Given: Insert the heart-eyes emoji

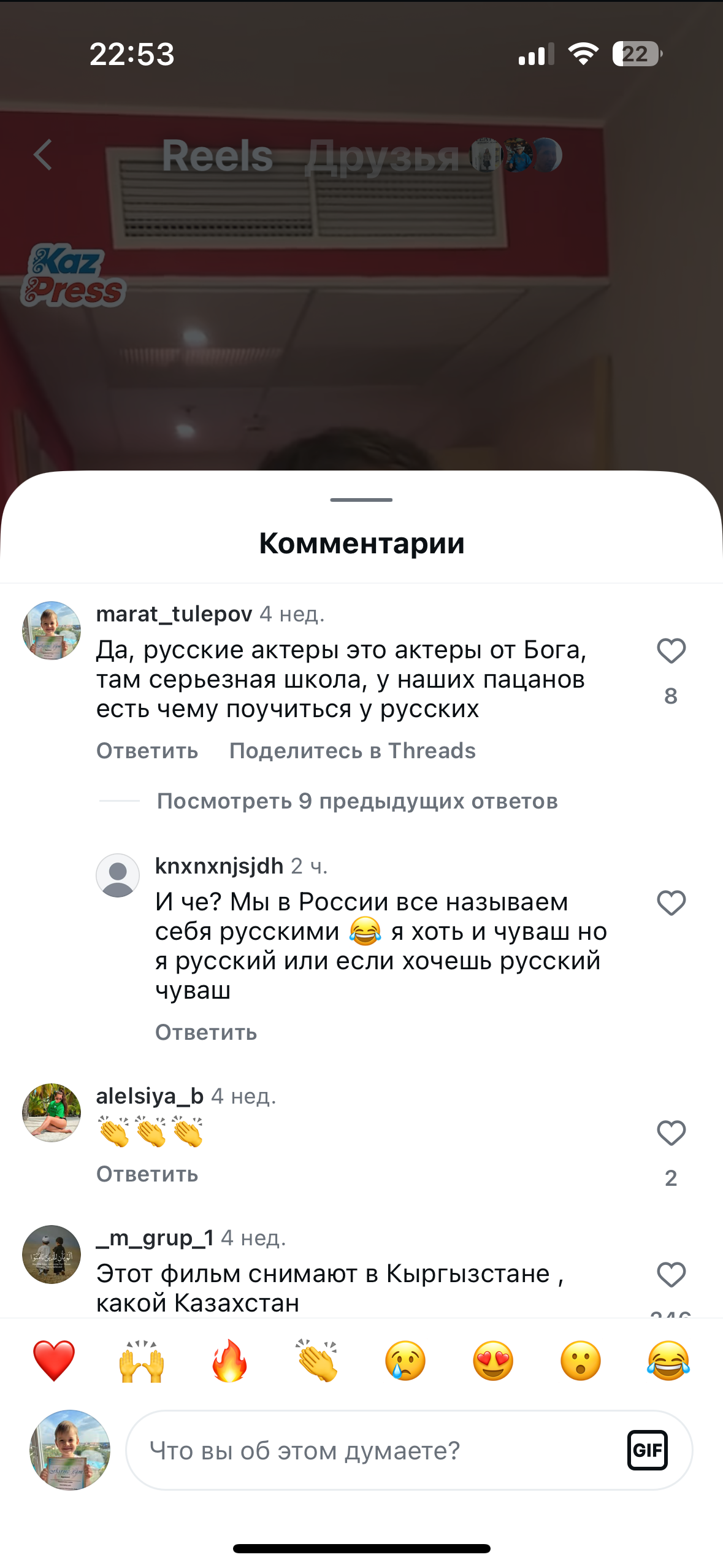Looking at the screenshot, I should click(x=493, y=1361).
